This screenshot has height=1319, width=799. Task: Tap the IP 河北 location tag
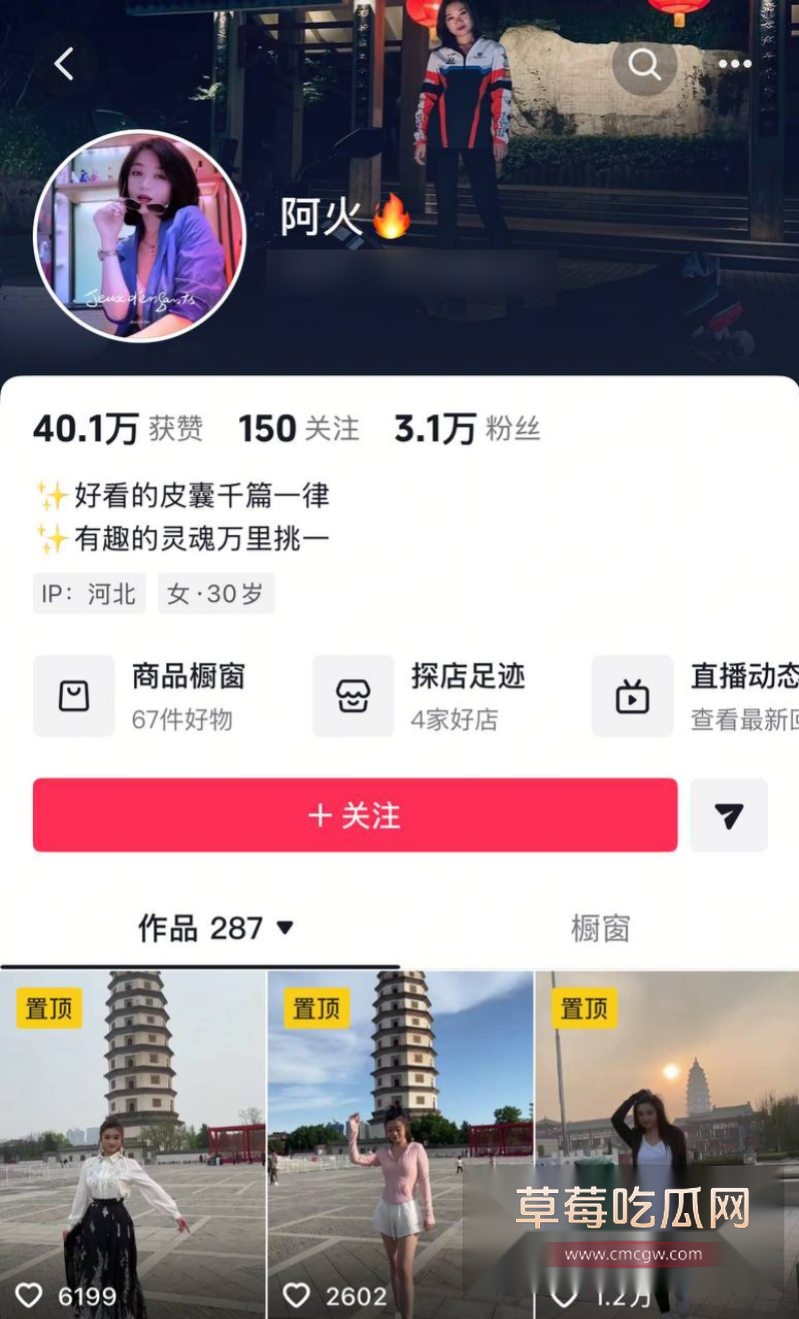(x=88, y=593)
